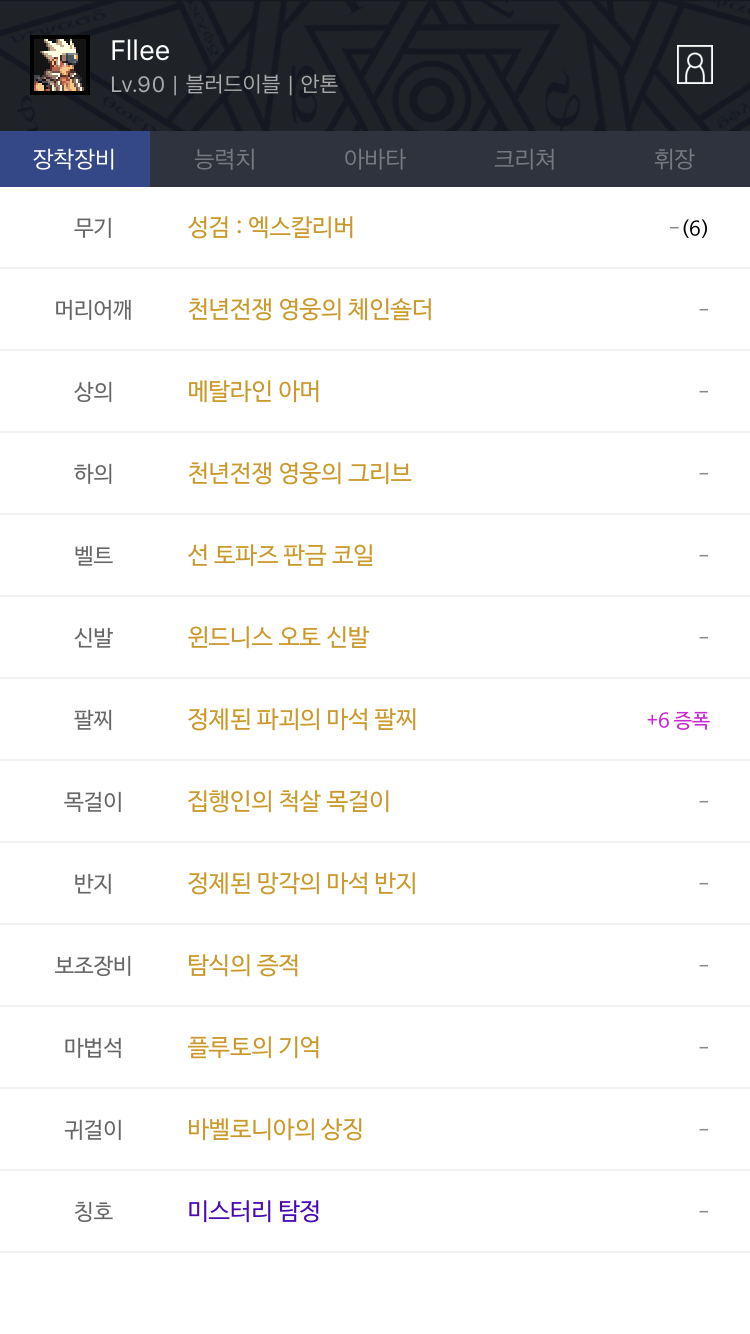750x1334 pixels.
Task: Open the 크리쳐 tab
Action: 525,159
